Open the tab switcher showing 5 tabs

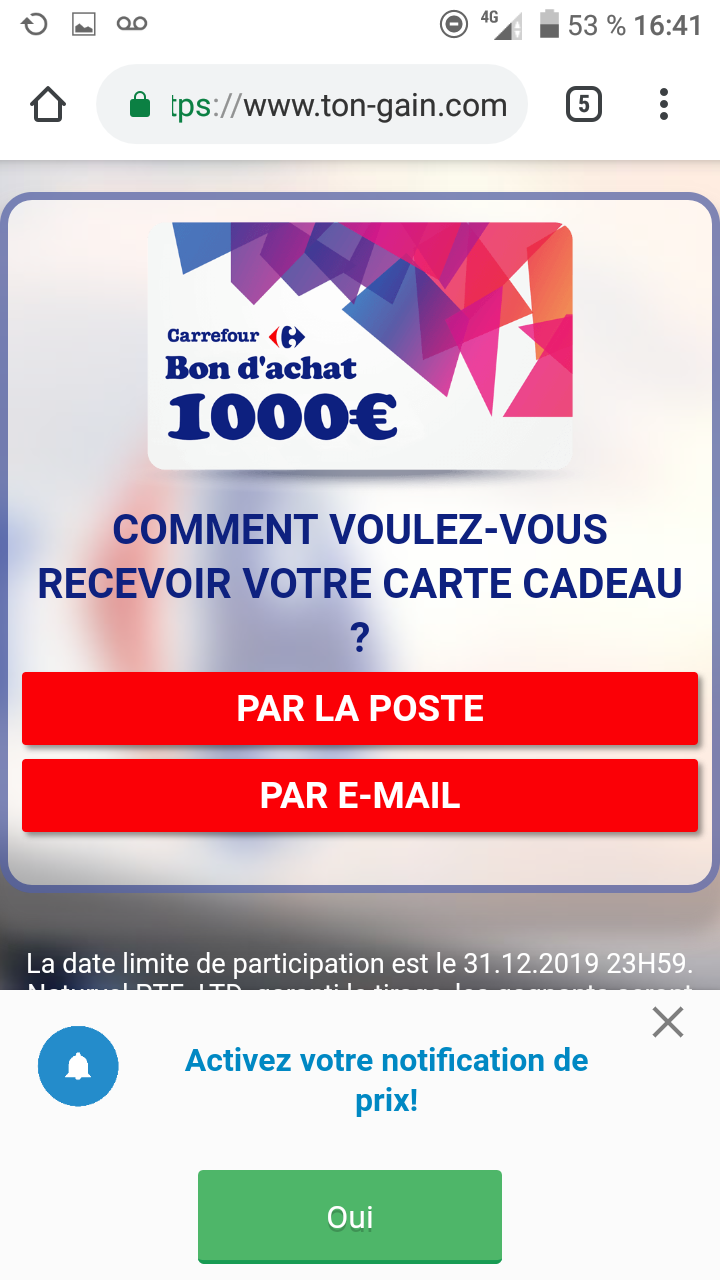tap(584, 105)
